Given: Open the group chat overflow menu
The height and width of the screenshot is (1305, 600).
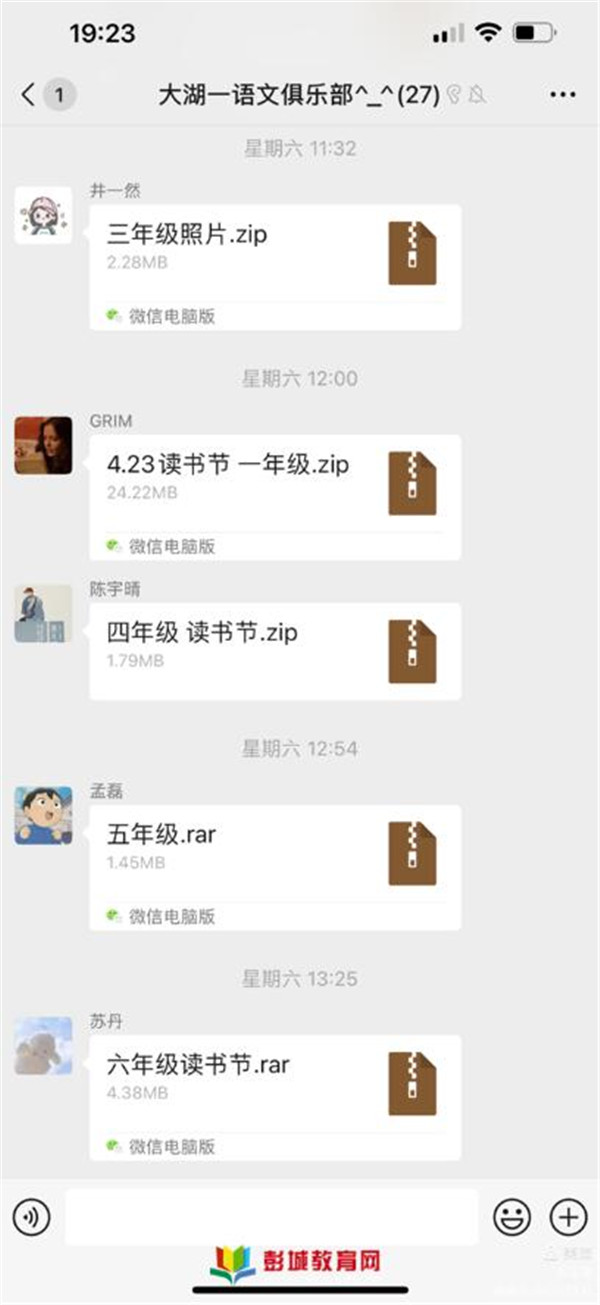Looking at the screenshot, I should (x=563, y=95).
